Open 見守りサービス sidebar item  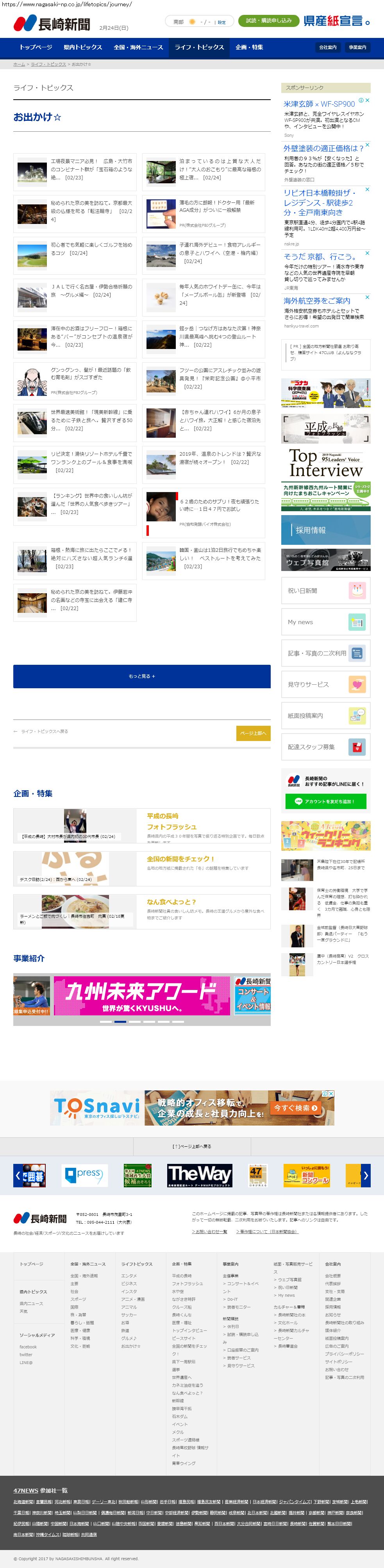coord(325,684)
